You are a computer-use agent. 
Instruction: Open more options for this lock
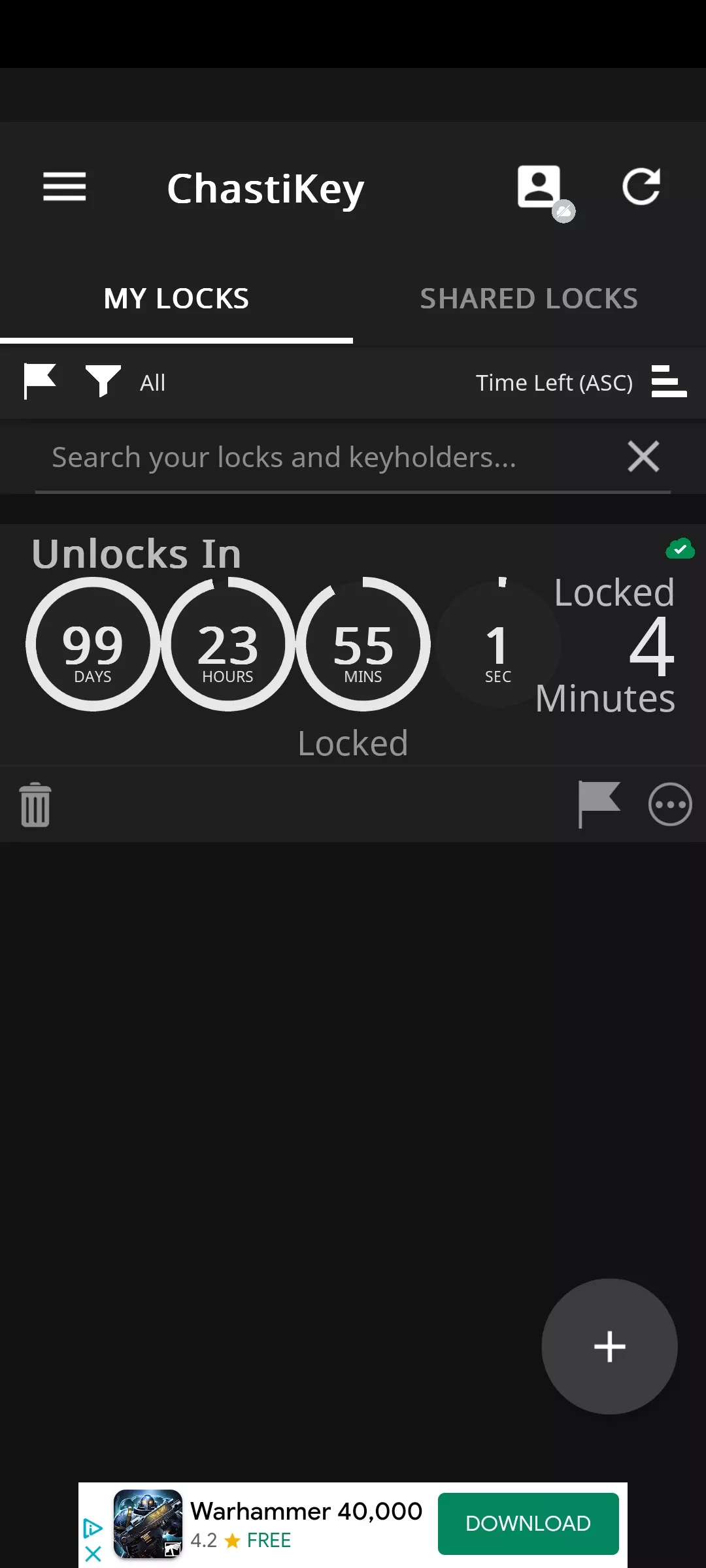[x=670, y=804]
